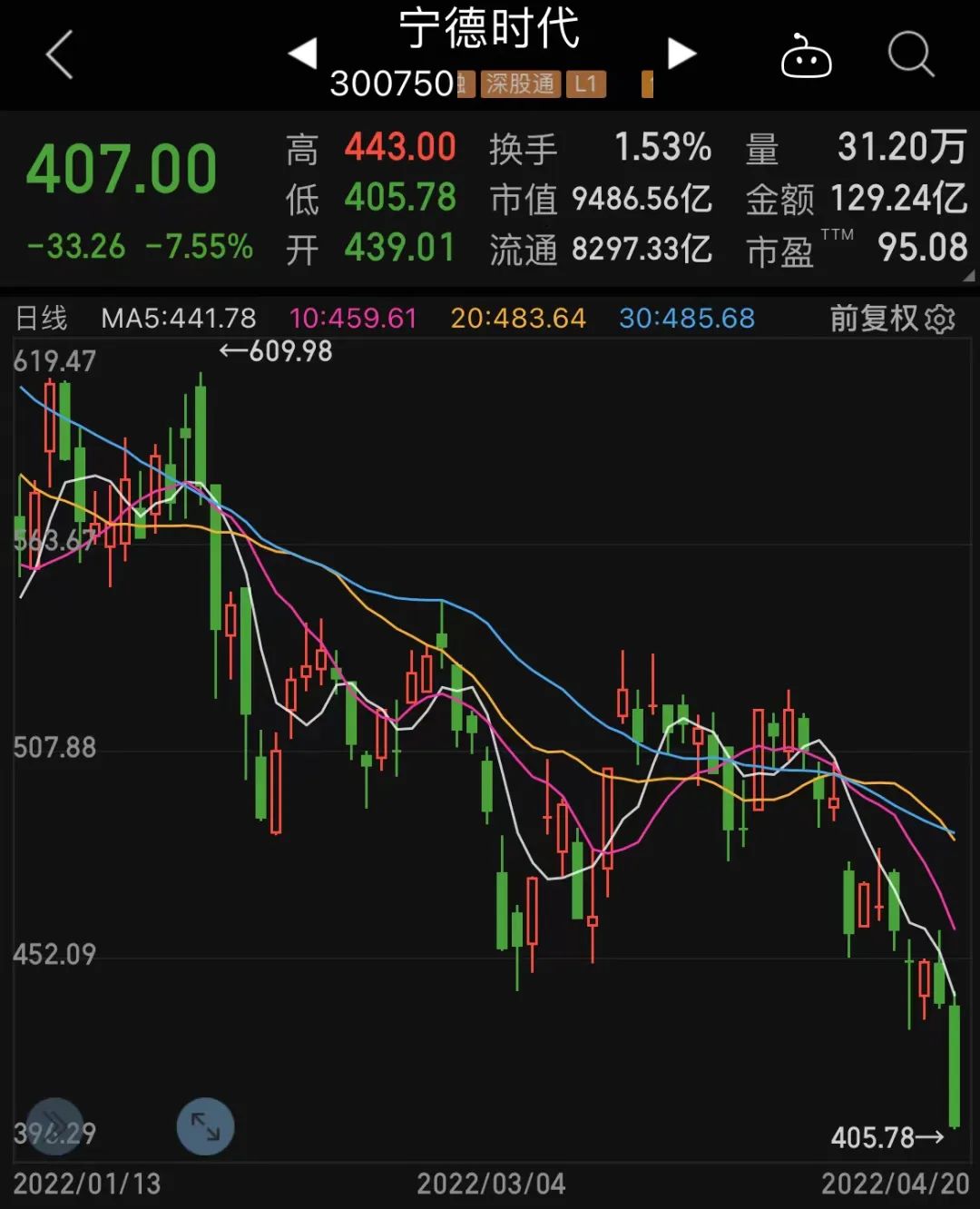980x1209 pixels.
Task: Open 前复权 chart settings
Action: click(x=892, y=319)
